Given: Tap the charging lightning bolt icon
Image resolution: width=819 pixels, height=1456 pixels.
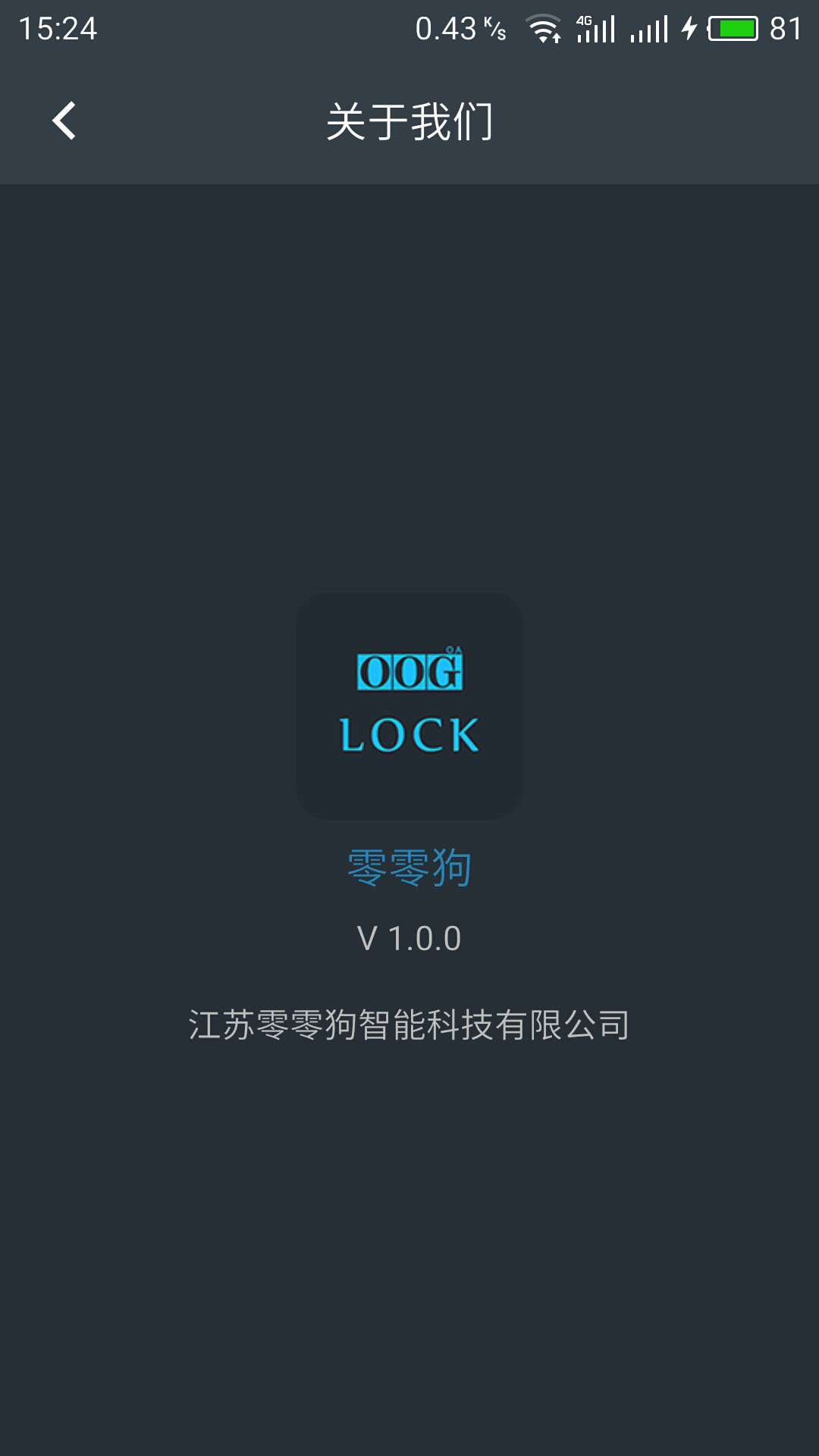Looking at the screenshot, I should pos(689,27).
